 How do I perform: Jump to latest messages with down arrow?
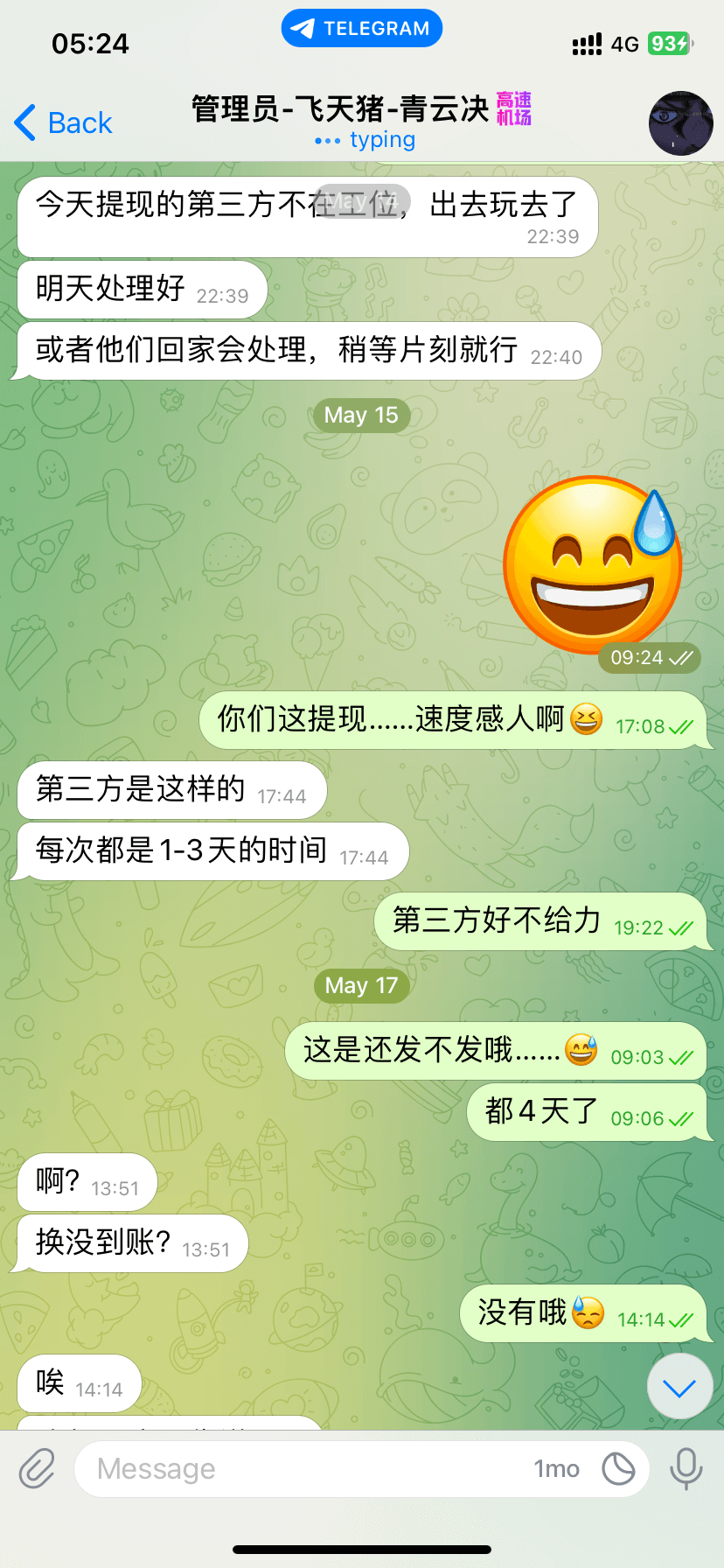679,1387
